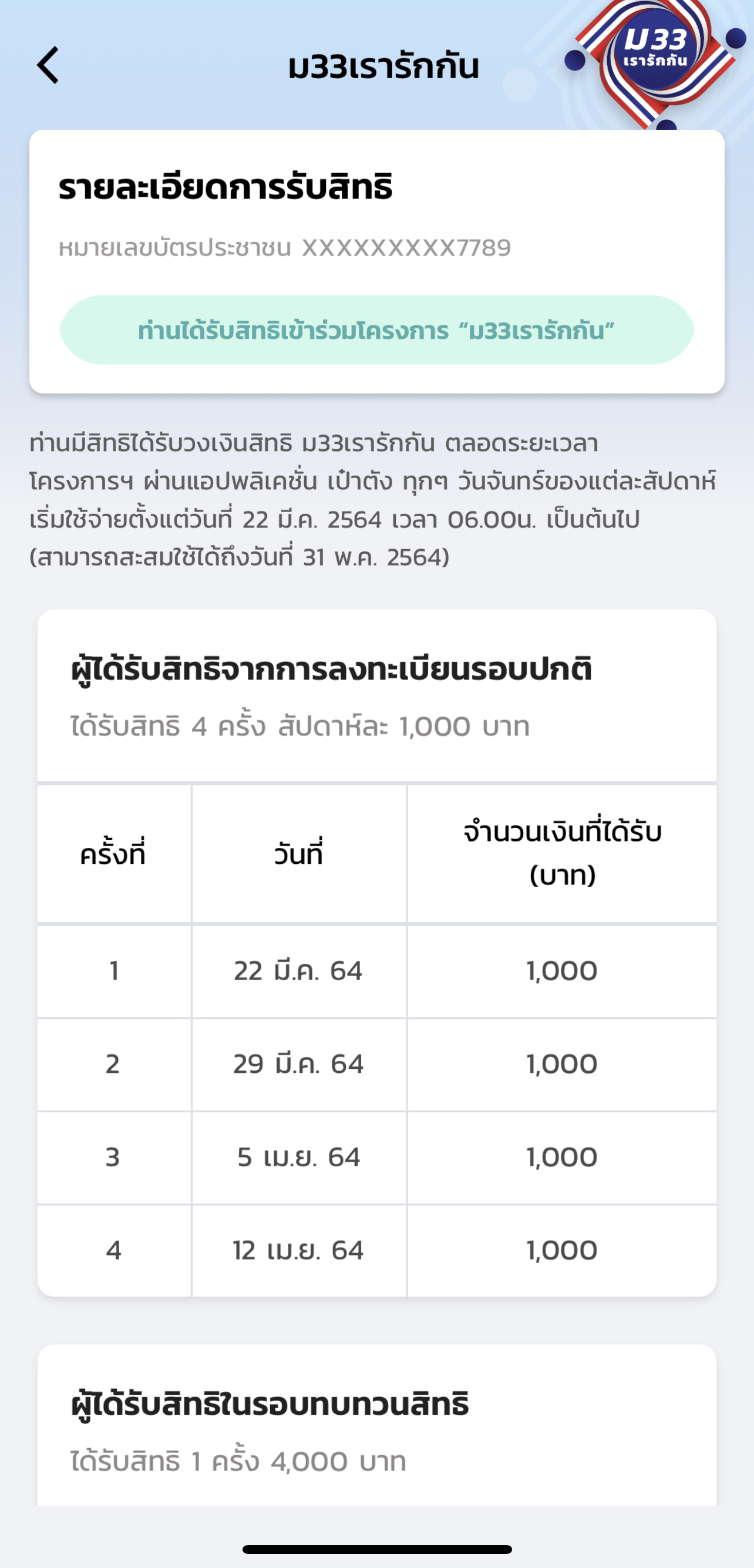Go back using the top-left arrow
Image resolution: width=754 pixels, height=1568 pixels.
(x=48, y=65)
